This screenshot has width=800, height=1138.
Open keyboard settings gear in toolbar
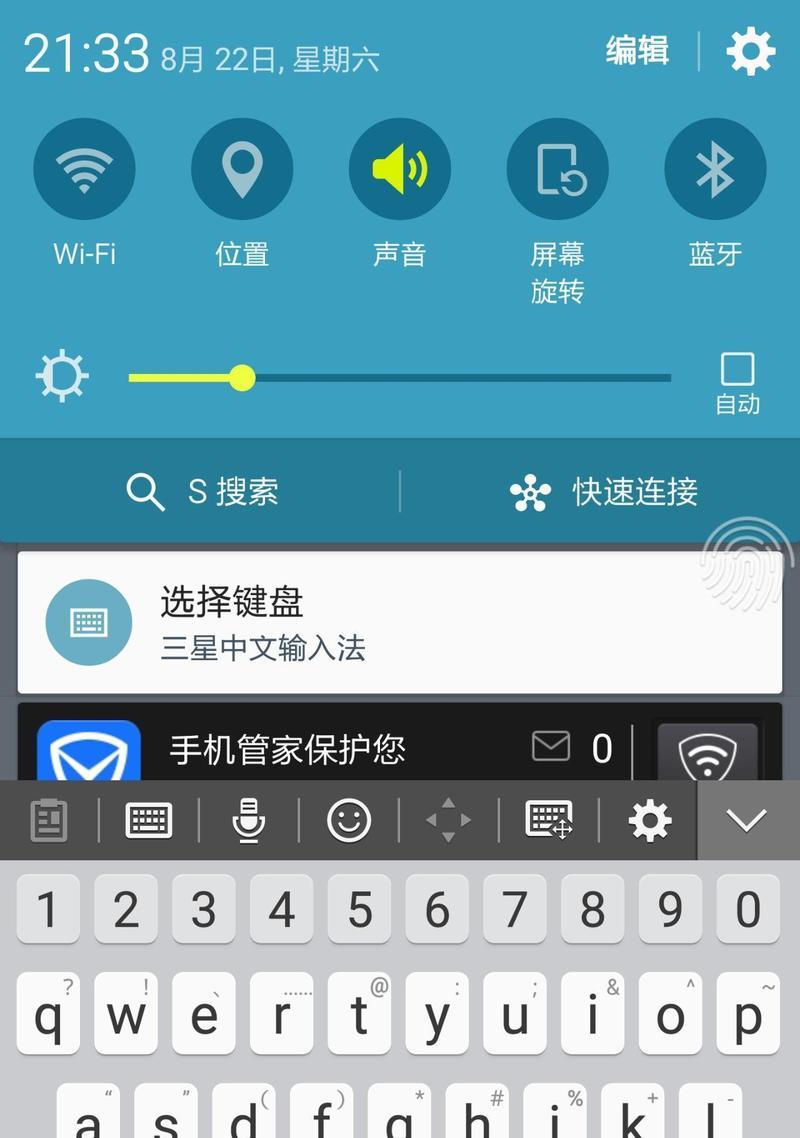click(x=649, y=821)
